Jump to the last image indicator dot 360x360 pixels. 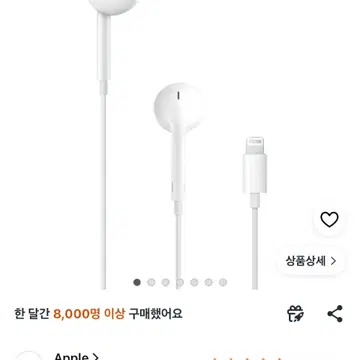coord(223,282)
